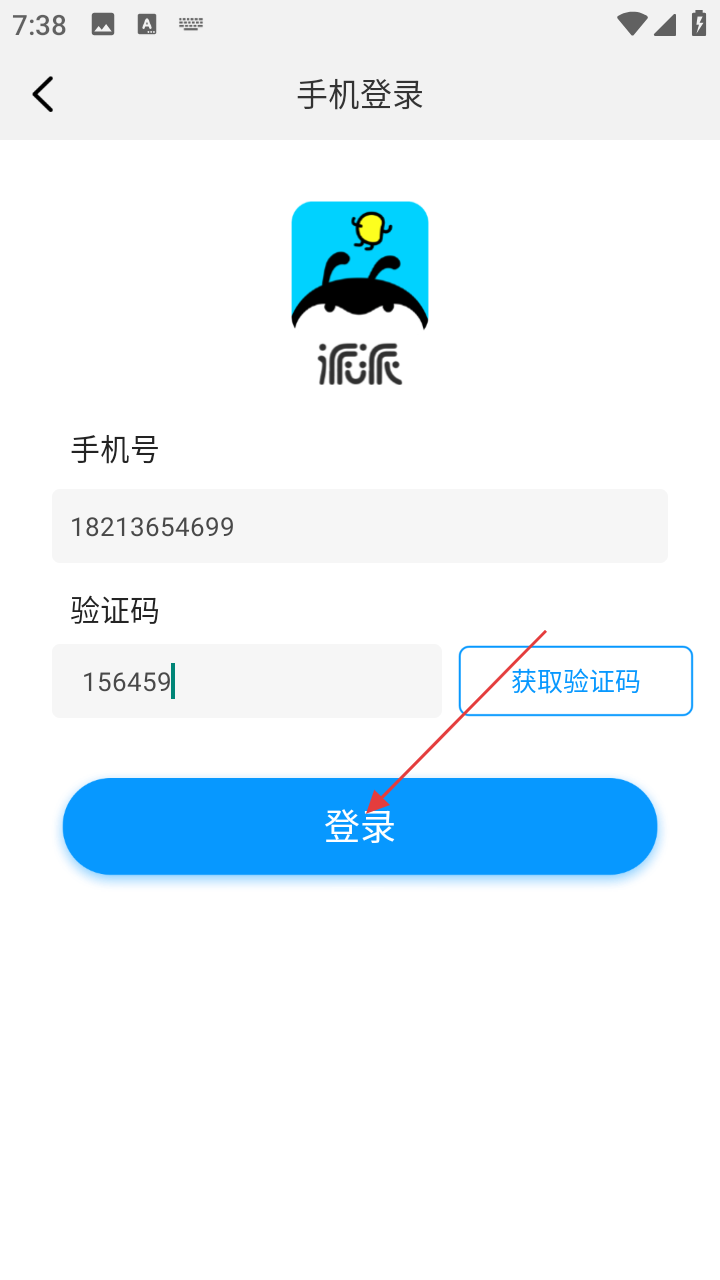Go back from the 手机登录 screen
The height and width of the screenshot is (1280, 720).
click(x=42, y=95)
